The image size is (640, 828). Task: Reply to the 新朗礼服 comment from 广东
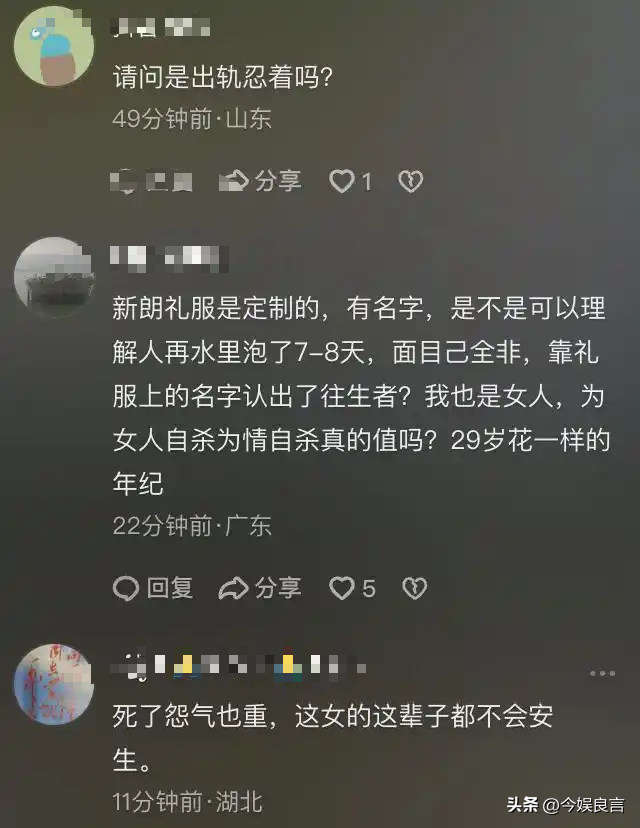(x=153, y=588)
